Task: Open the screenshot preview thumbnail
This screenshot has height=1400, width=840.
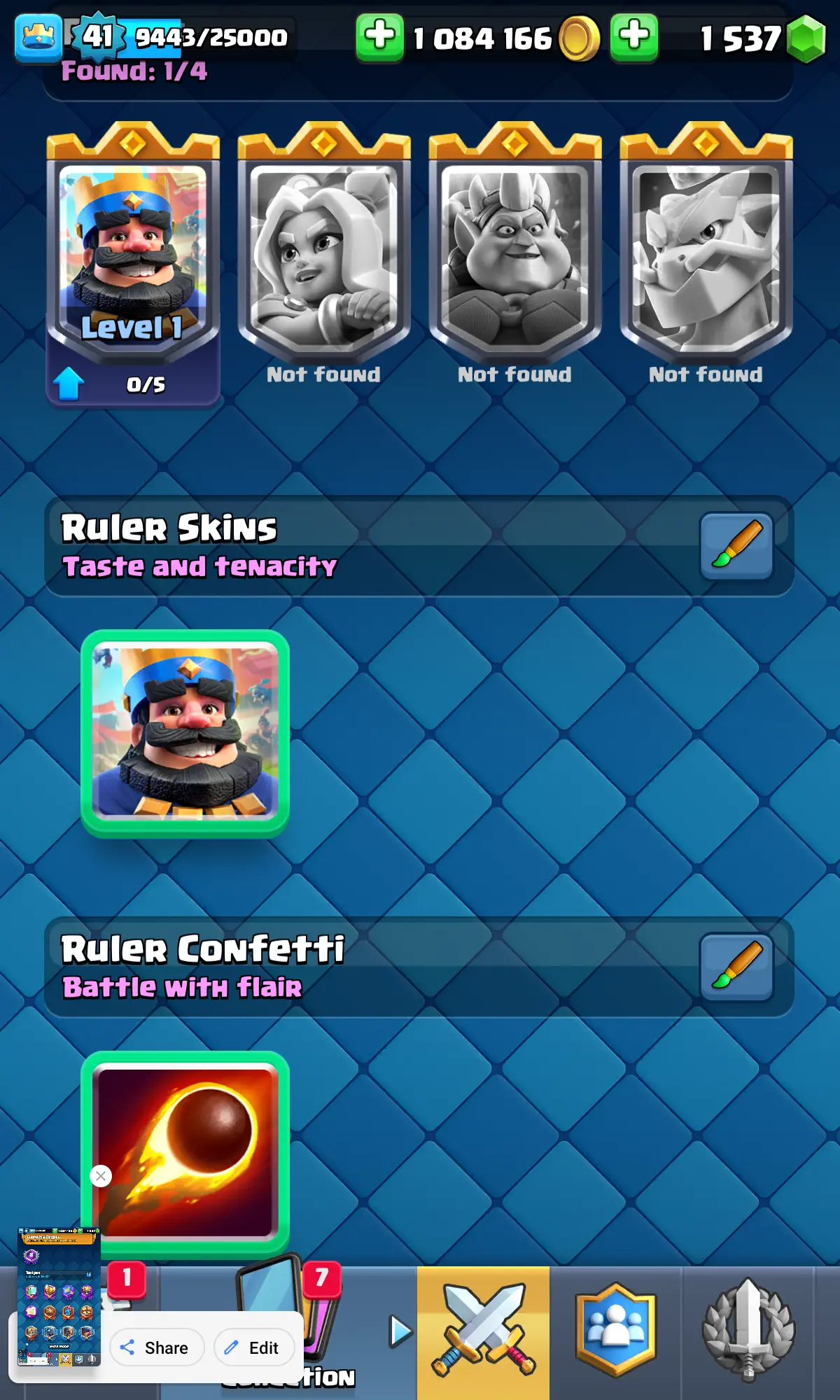Action: [59, 1296]
